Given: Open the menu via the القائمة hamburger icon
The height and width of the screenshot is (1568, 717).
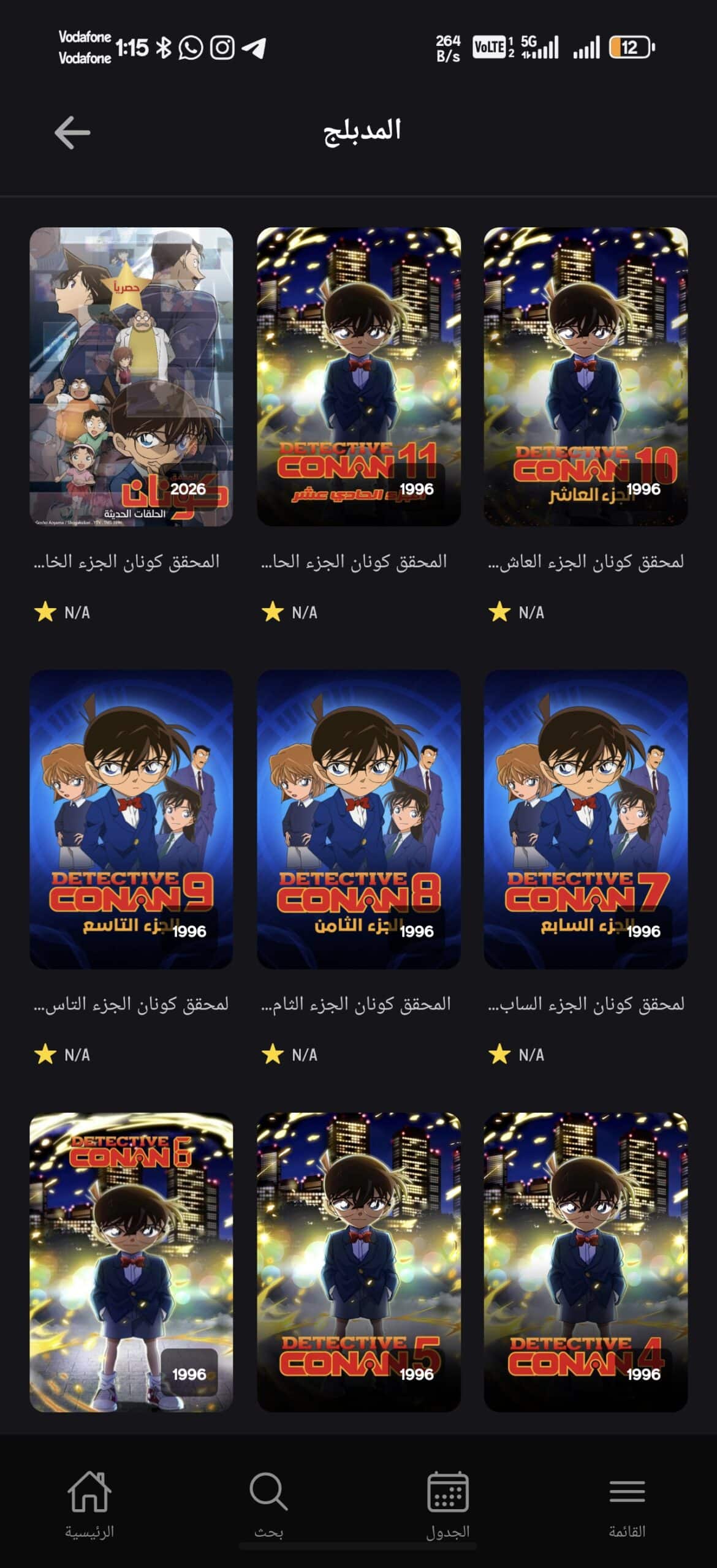Looking at the screenshot, I should (x=628, y=1488).
